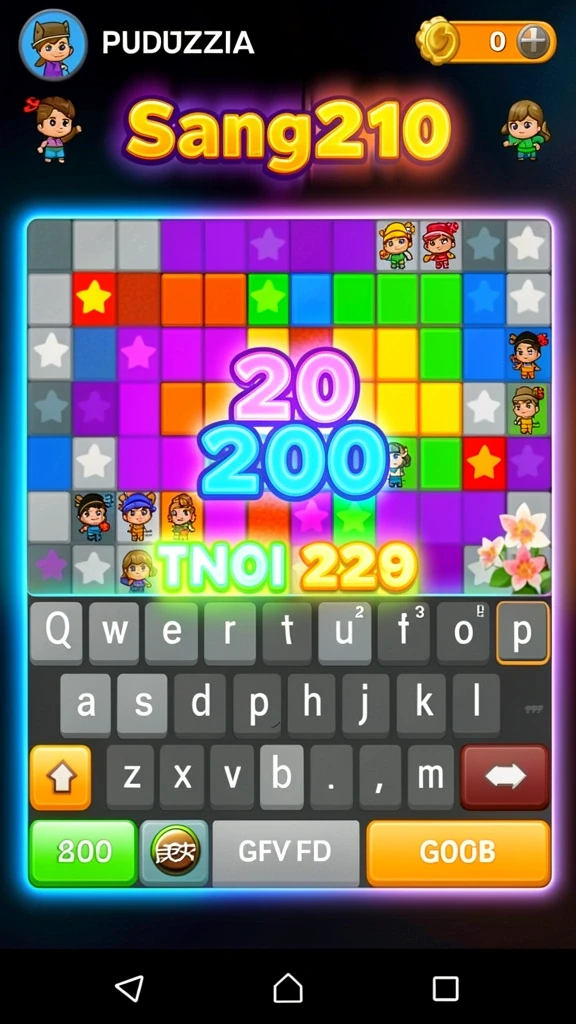Tap the m key

430,777
